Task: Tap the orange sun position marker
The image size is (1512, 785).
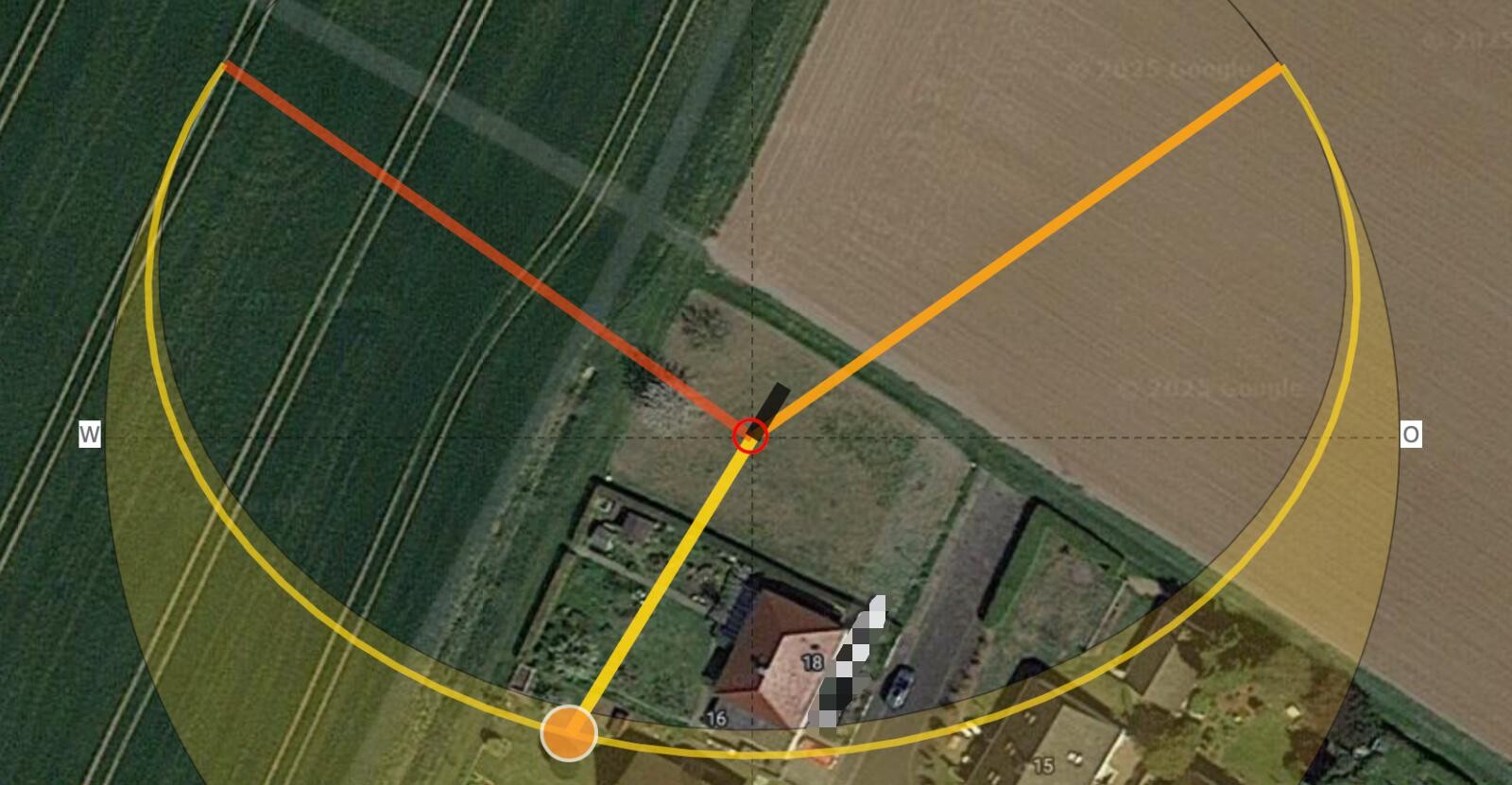Action: click(569, 732)
